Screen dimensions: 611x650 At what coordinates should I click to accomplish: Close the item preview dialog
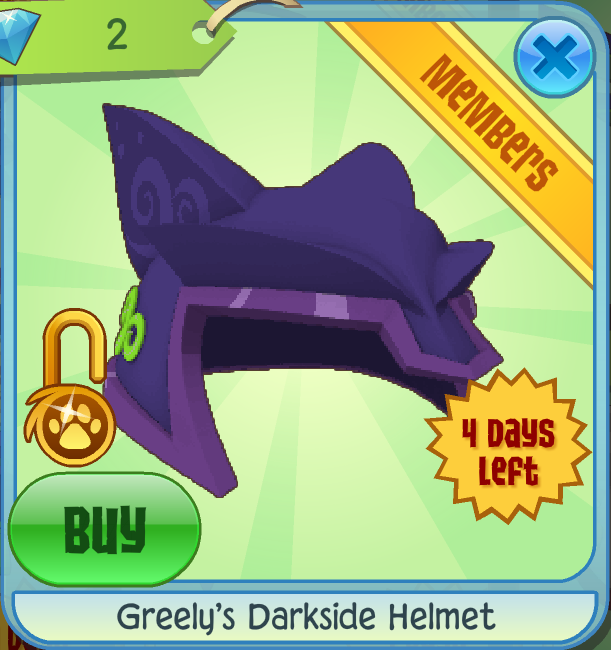coord(554,57)
